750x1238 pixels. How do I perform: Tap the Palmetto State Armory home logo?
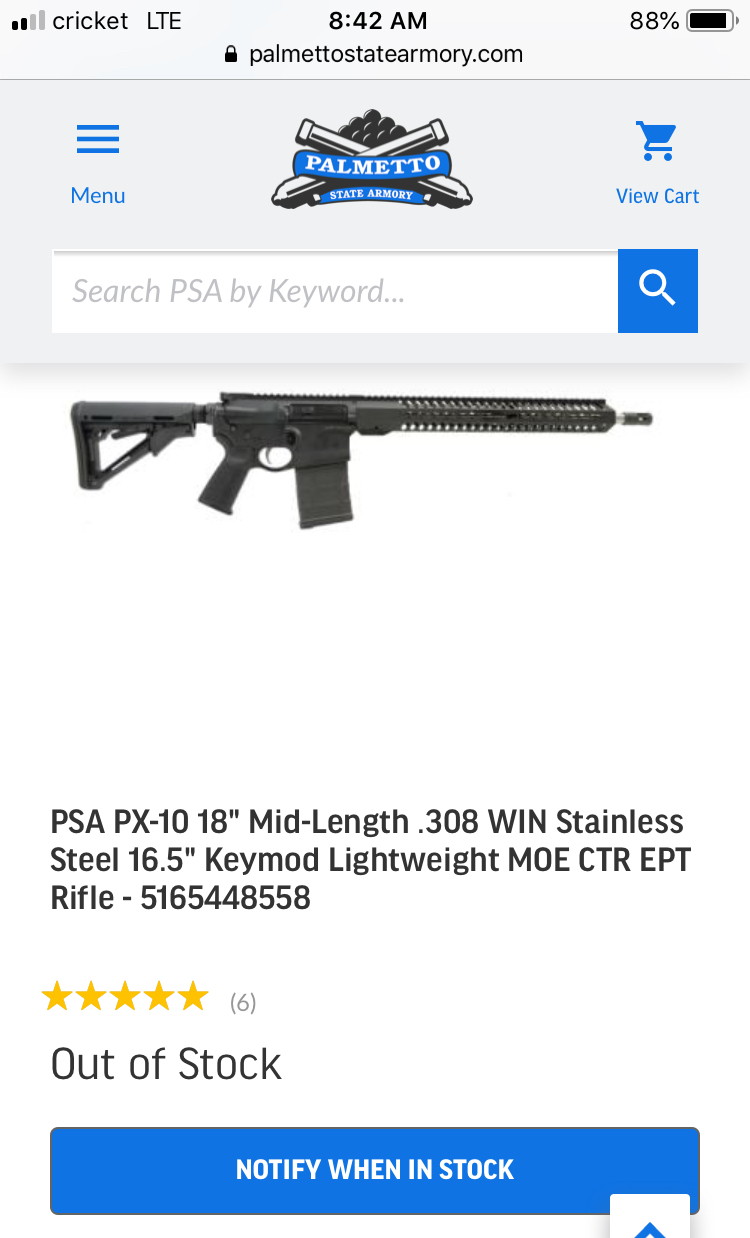pyautogui.click(x=372, y=160)
